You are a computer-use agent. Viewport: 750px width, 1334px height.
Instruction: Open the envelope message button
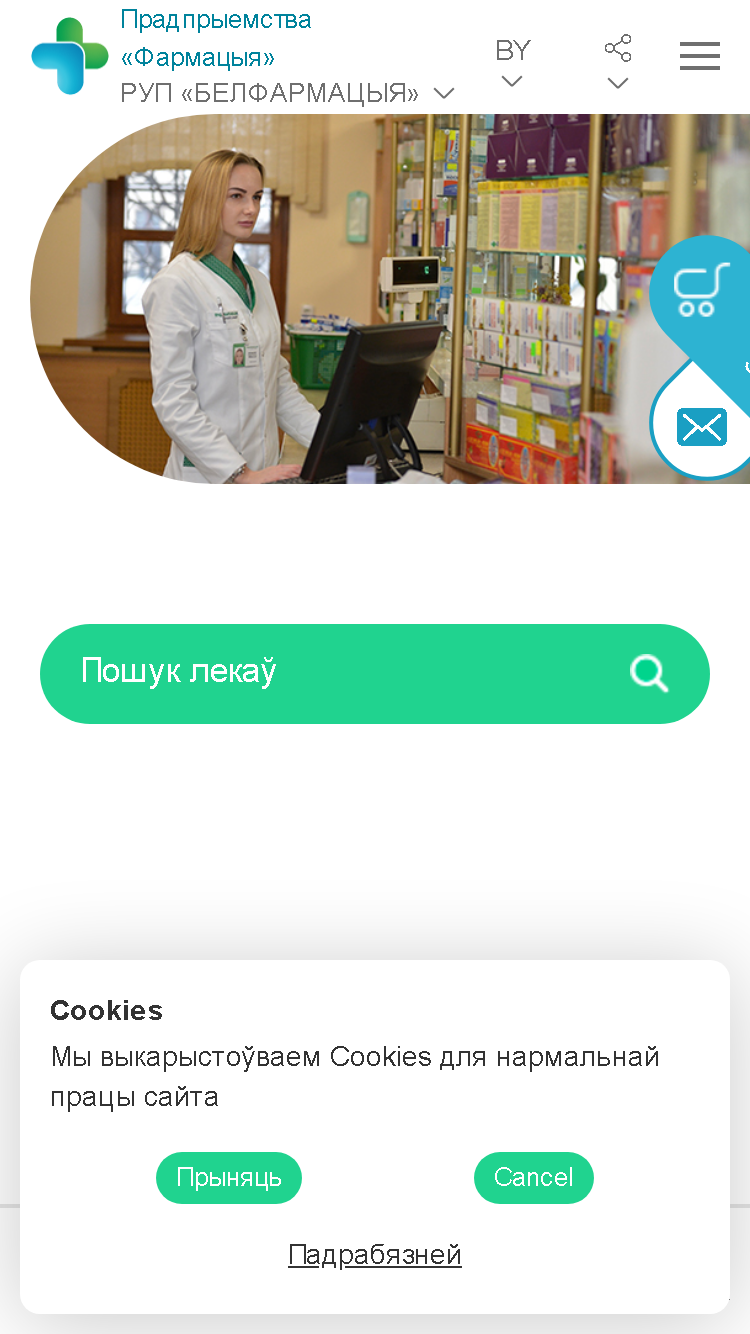[702, 427]
